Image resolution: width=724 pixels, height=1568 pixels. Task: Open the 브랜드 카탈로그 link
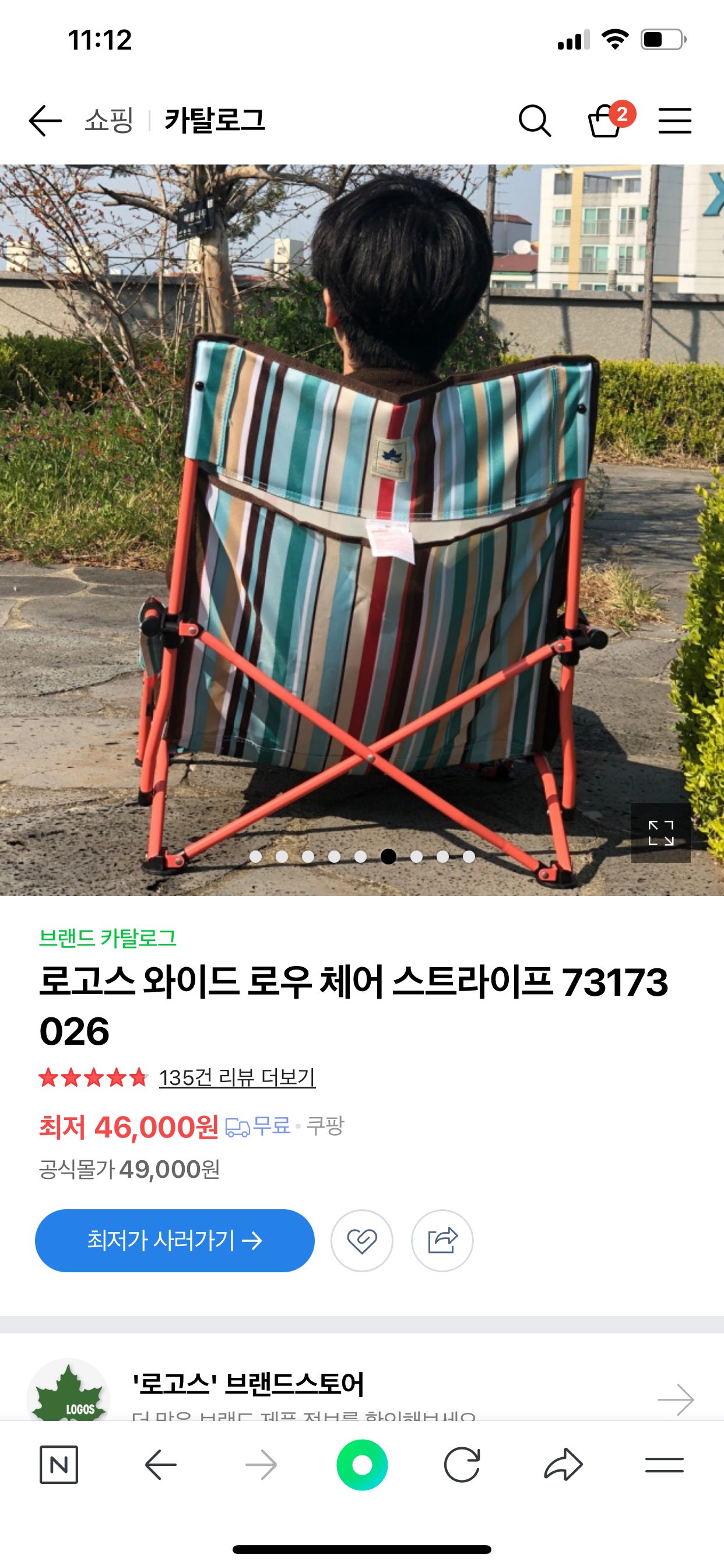pyautogui.click(x=108, y=938)
